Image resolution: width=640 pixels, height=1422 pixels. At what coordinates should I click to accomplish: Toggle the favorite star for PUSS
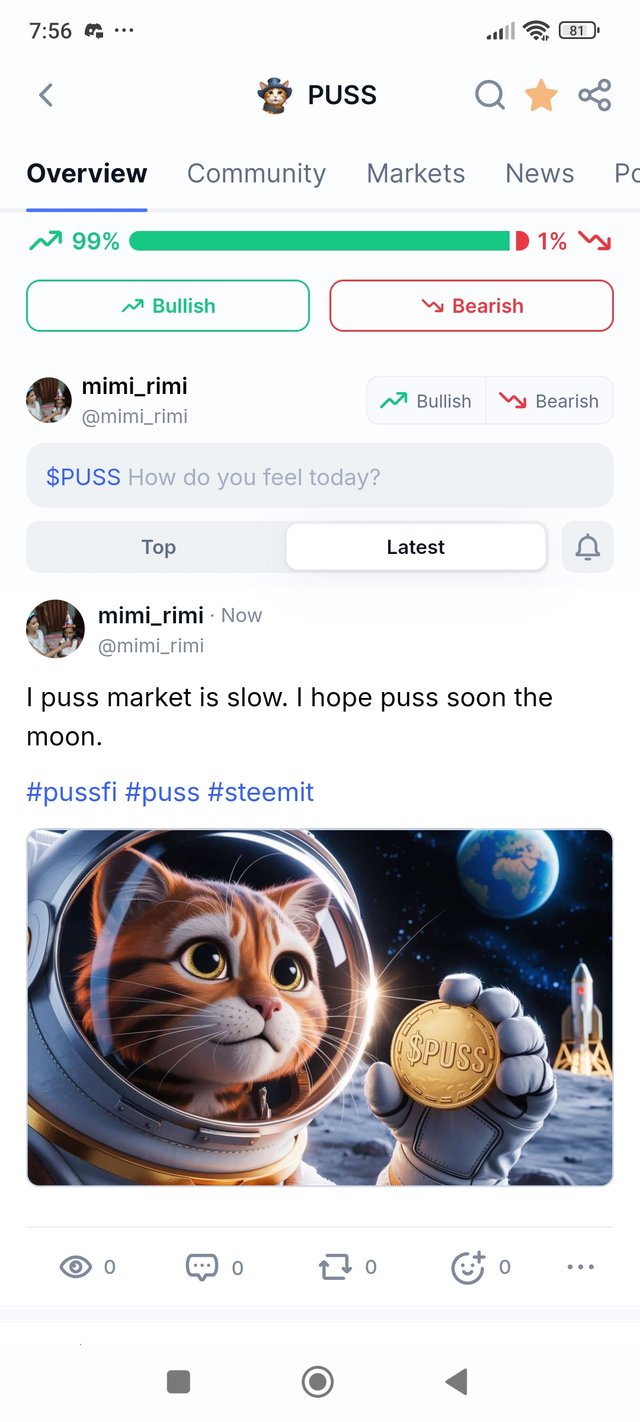[541, 96]
